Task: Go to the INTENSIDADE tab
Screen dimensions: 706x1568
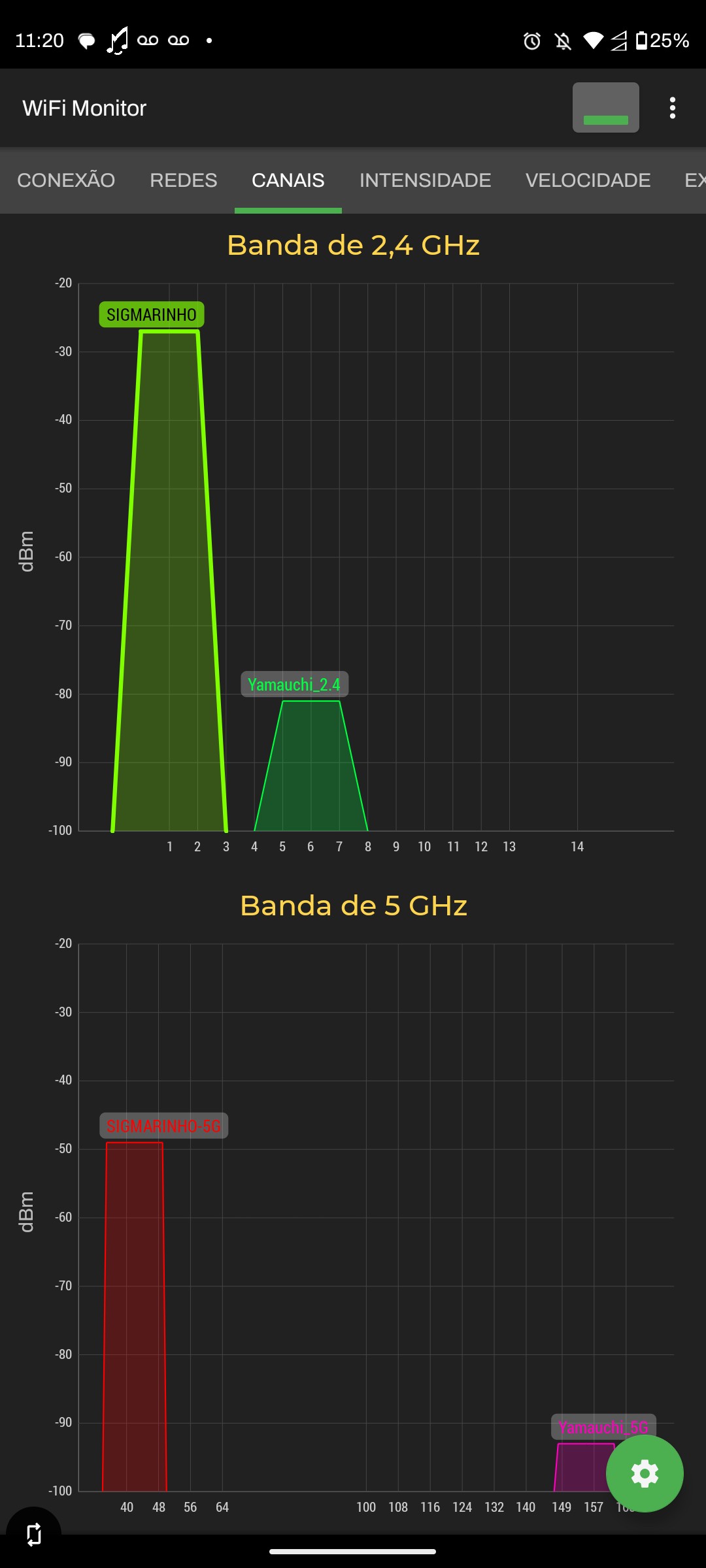Action: pos(425,180)
